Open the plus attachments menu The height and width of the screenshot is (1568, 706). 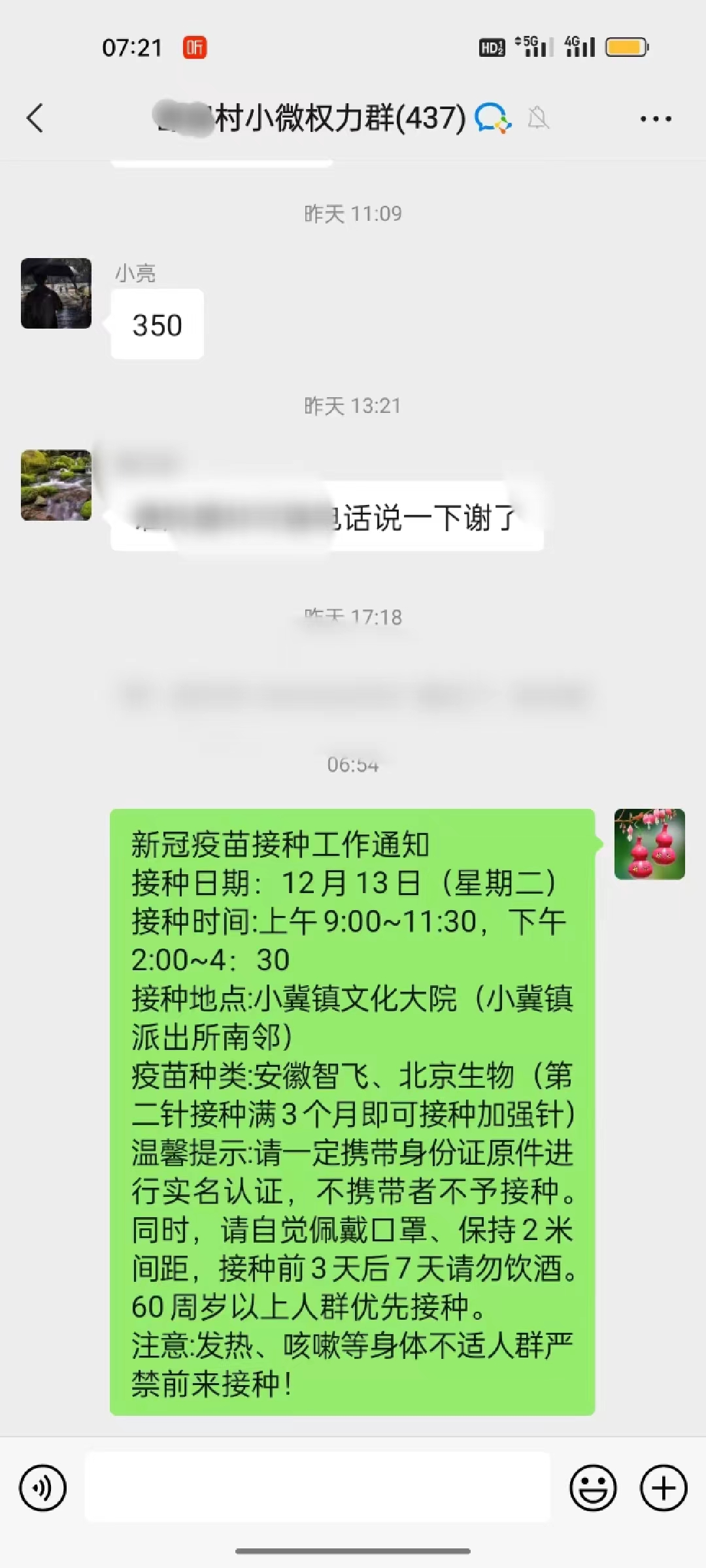tap(663, 1488)
